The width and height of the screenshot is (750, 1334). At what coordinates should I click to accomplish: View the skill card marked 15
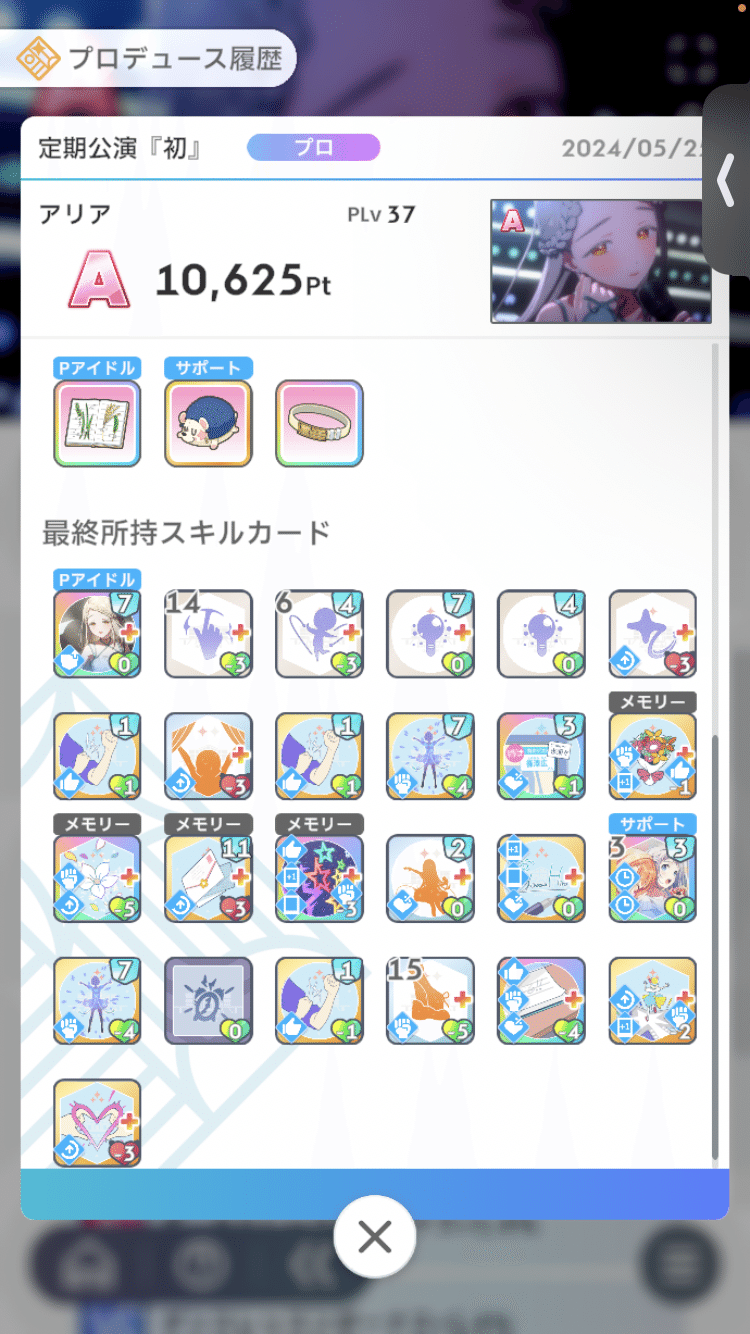coord(430,1002)
